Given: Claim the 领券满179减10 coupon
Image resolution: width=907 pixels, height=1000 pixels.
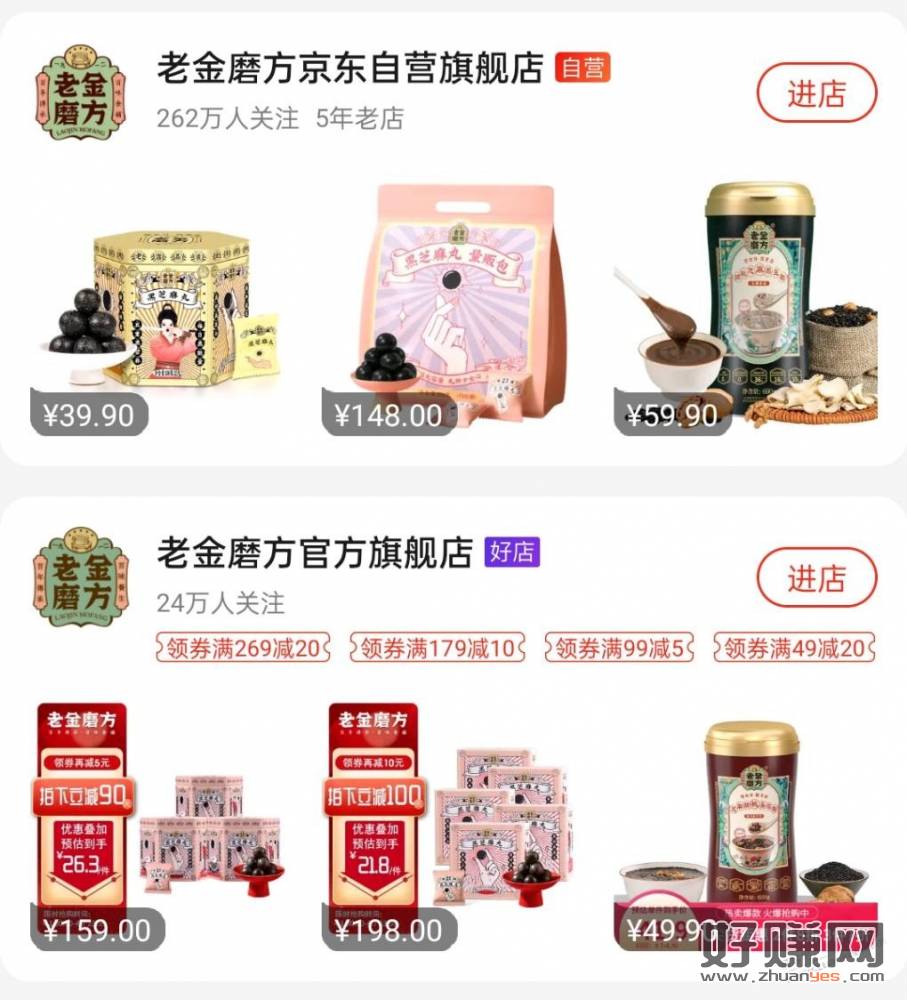Looking at the screenshot, I should coord(437,648).
